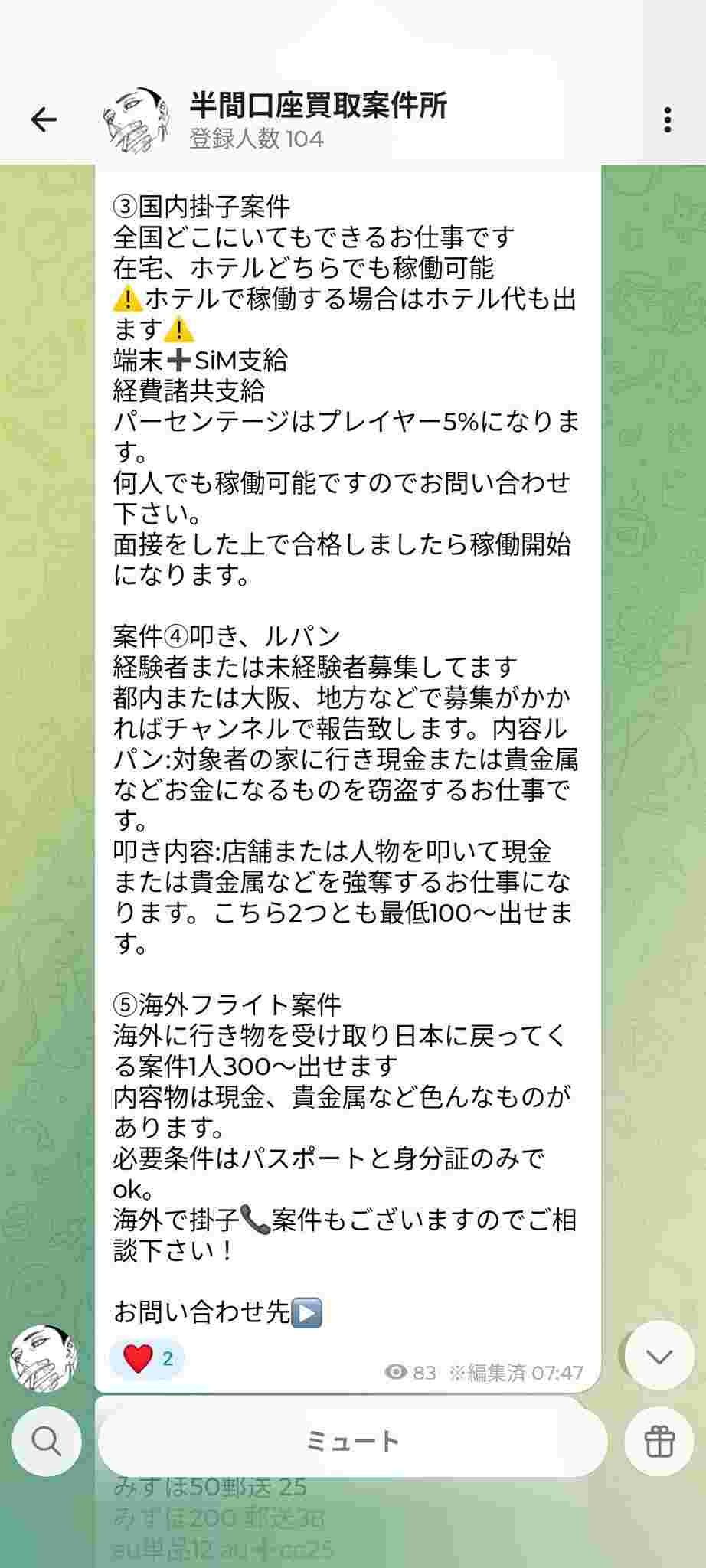
Task: Open 半間口座買取案件所 channel info header
Action: 318,120
